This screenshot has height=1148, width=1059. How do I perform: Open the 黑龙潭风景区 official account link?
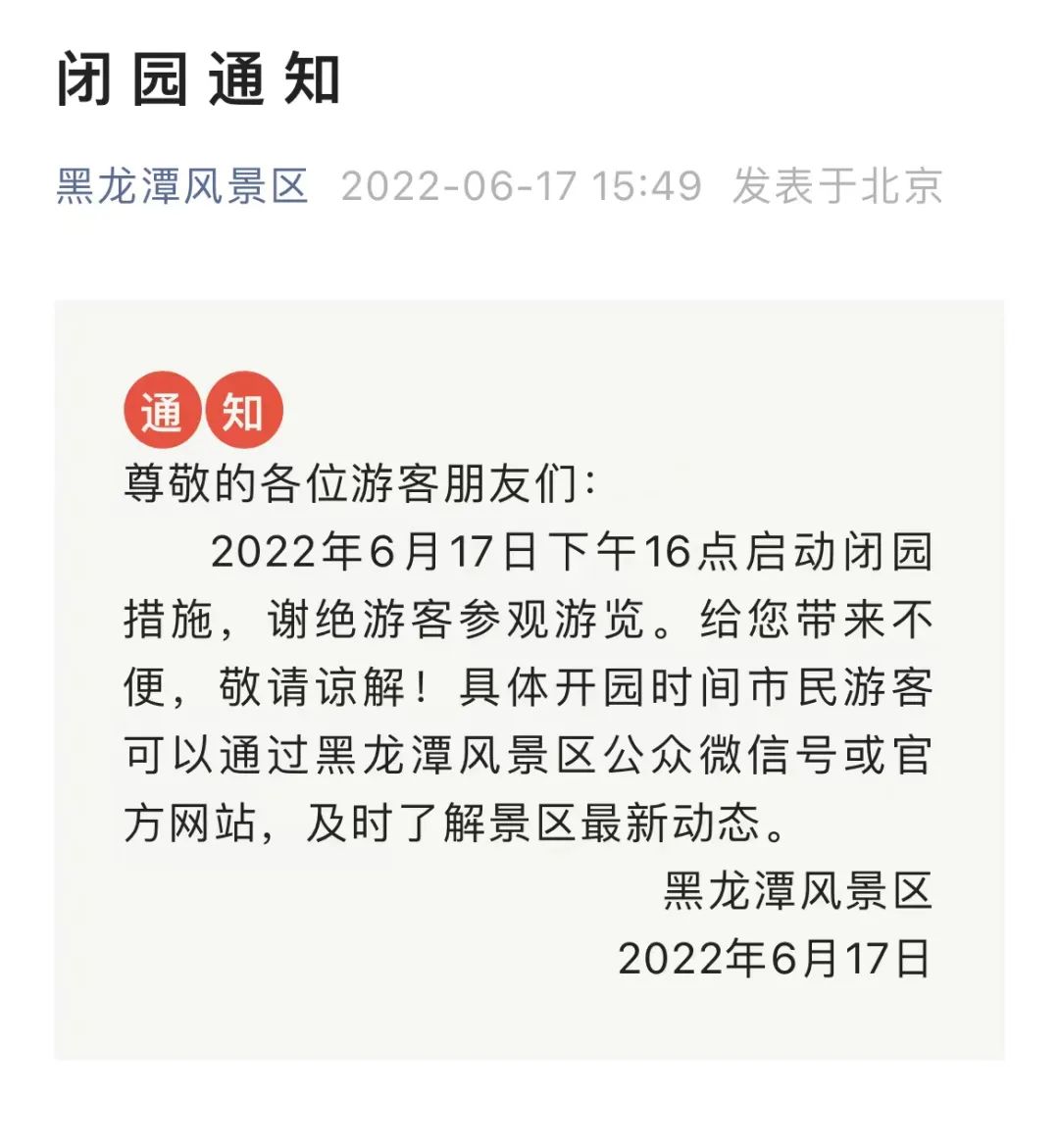point(182,185)
